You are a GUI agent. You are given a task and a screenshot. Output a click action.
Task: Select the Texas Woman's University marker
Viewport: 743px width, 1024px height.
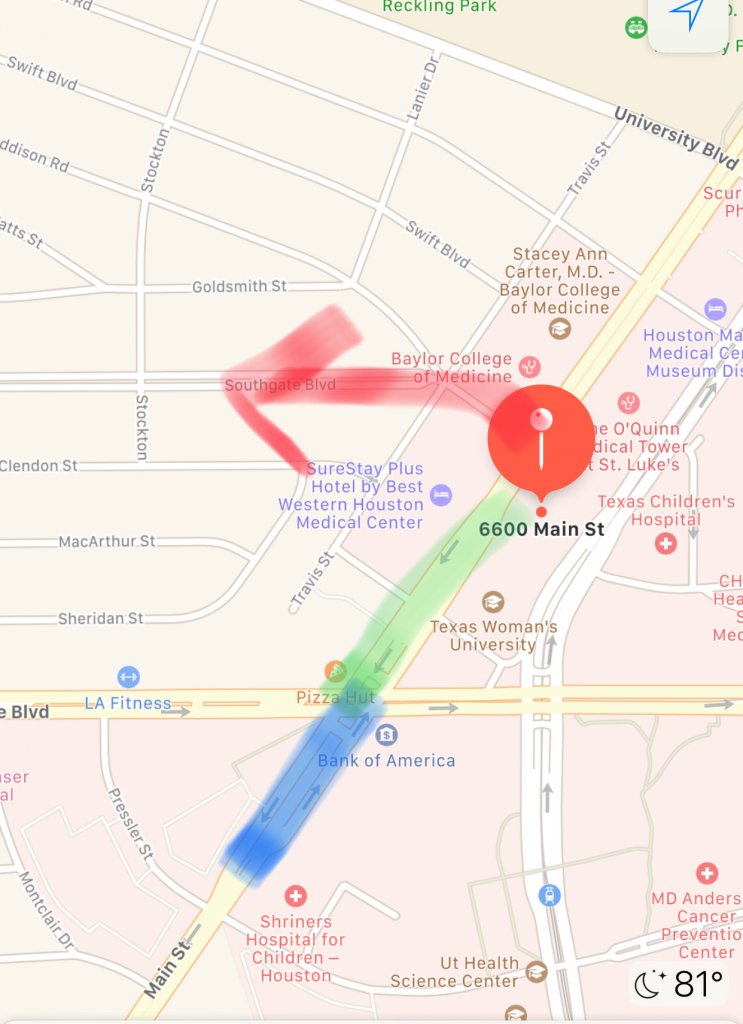pyautogui.click(x=492, y=602)
